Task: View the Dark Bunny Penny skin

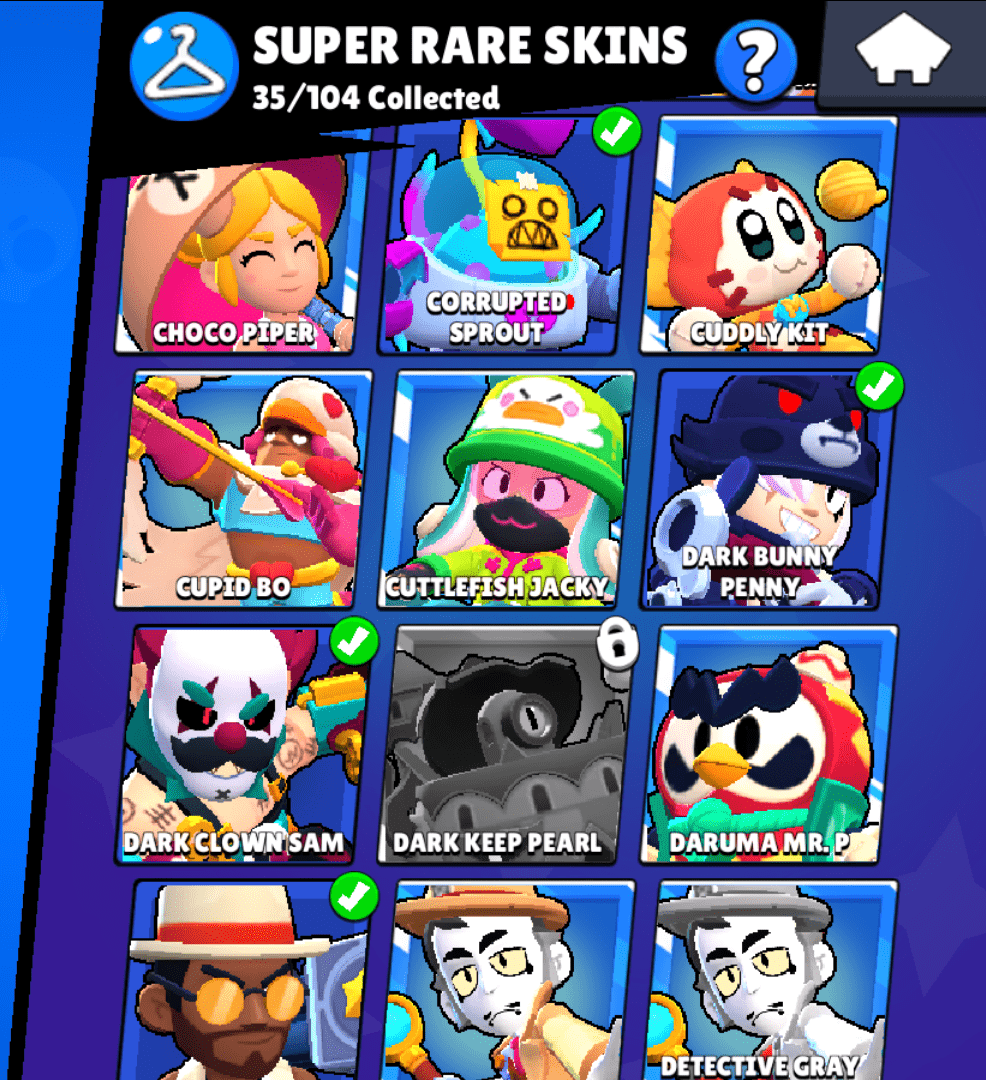Action: pos(770,490)
